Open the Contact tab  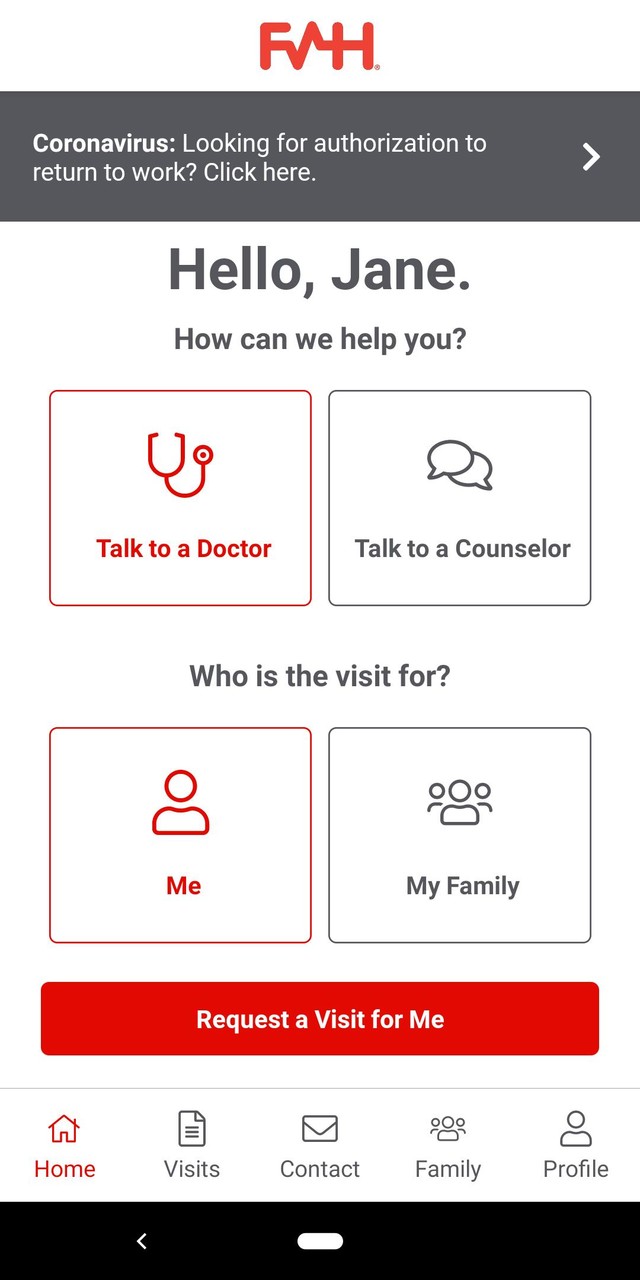[x=320, y=1145]
